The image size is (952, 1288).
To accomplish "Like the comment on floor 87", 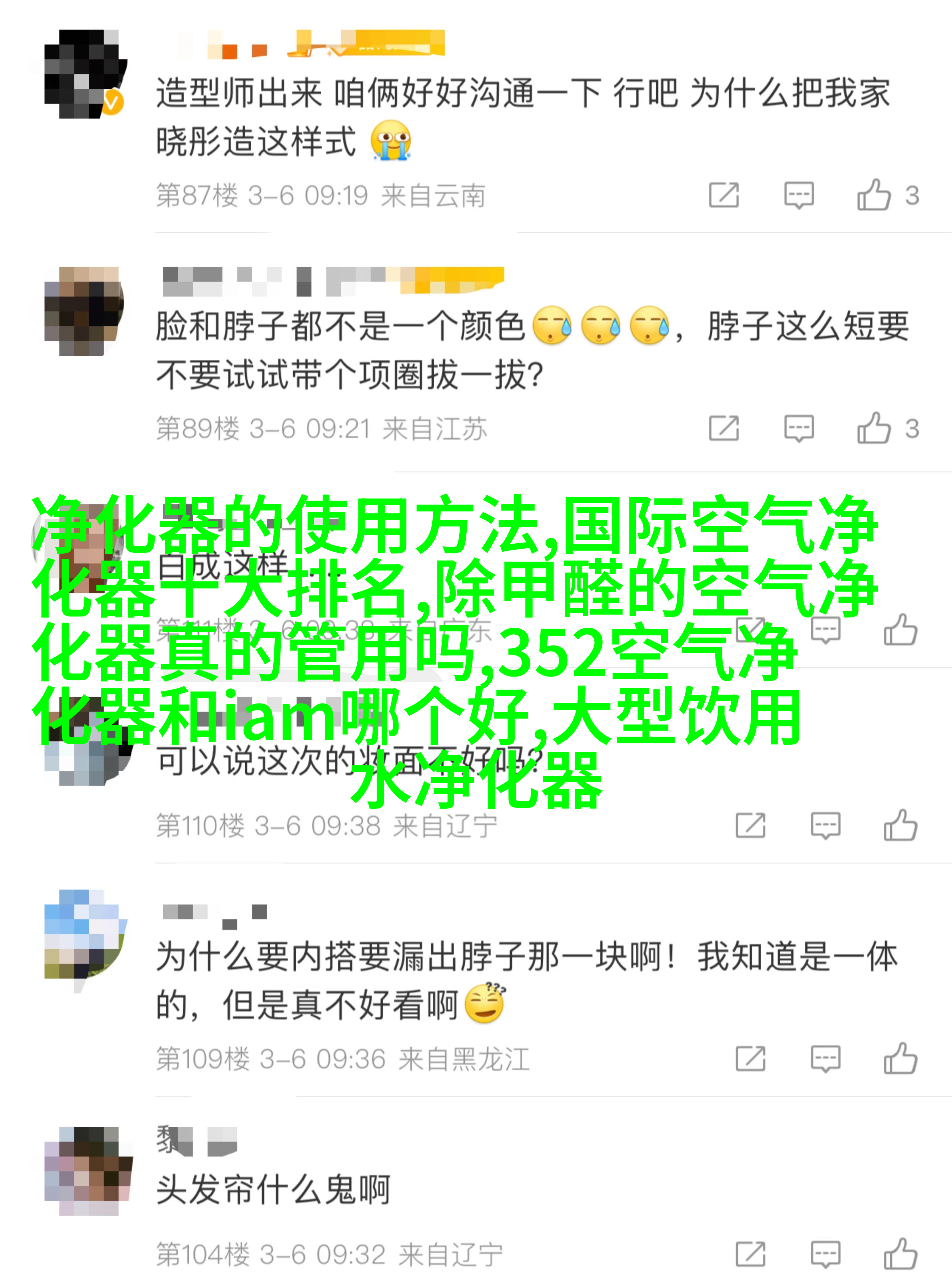I will pos(874,195).
